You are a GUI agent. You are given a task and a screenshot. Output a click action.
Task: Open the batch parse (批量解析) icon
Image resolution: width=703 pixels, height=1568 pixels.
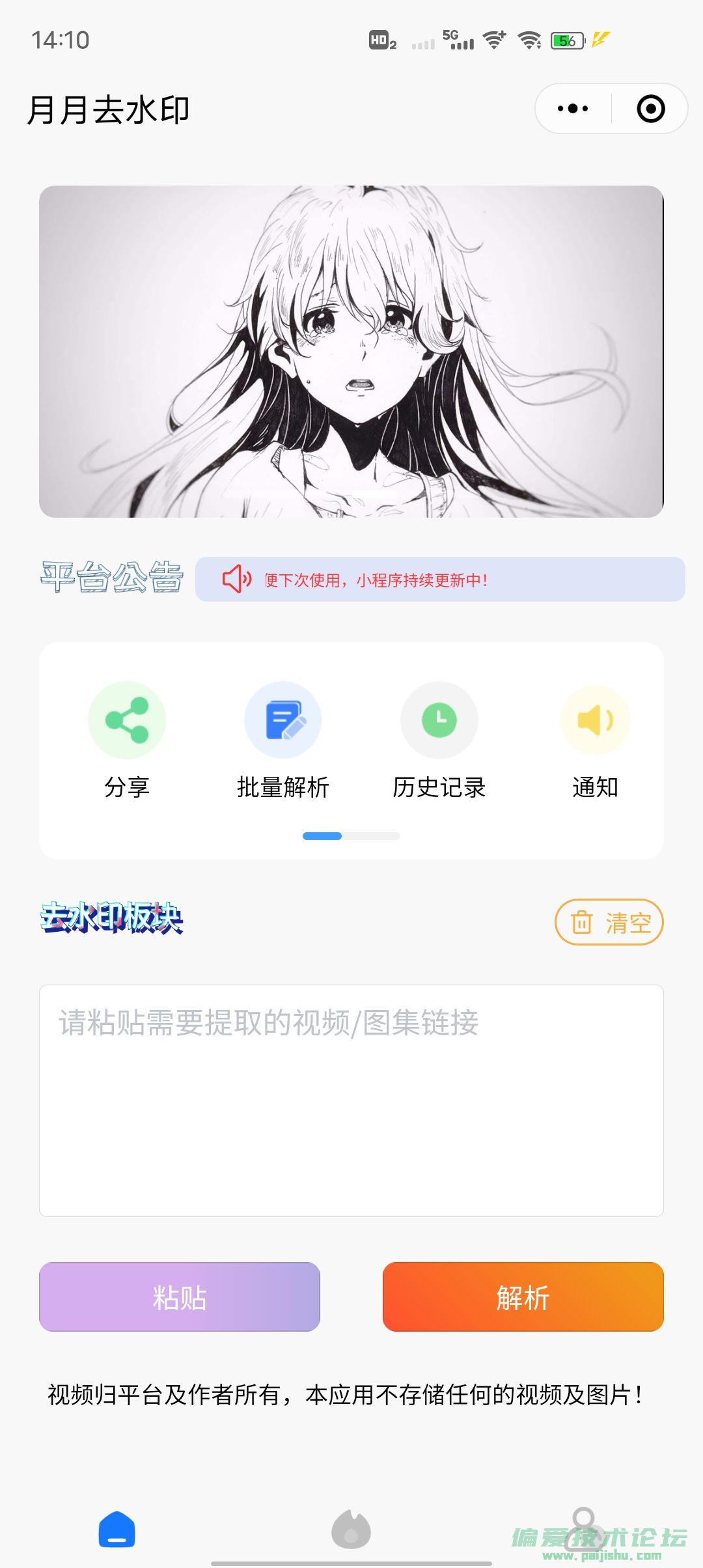coord(284,720)
